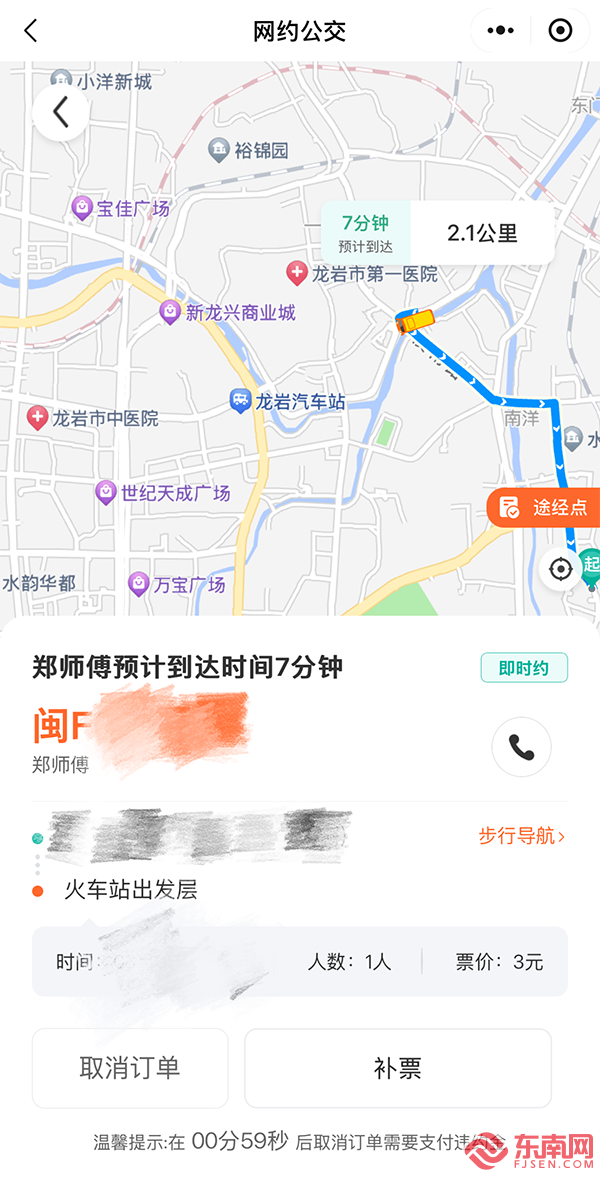Image resolution: width=600 pixels, height=1180 pixels.
Task: Tap 补票 to buy additional ticket
Action: tap(397, 1067)
